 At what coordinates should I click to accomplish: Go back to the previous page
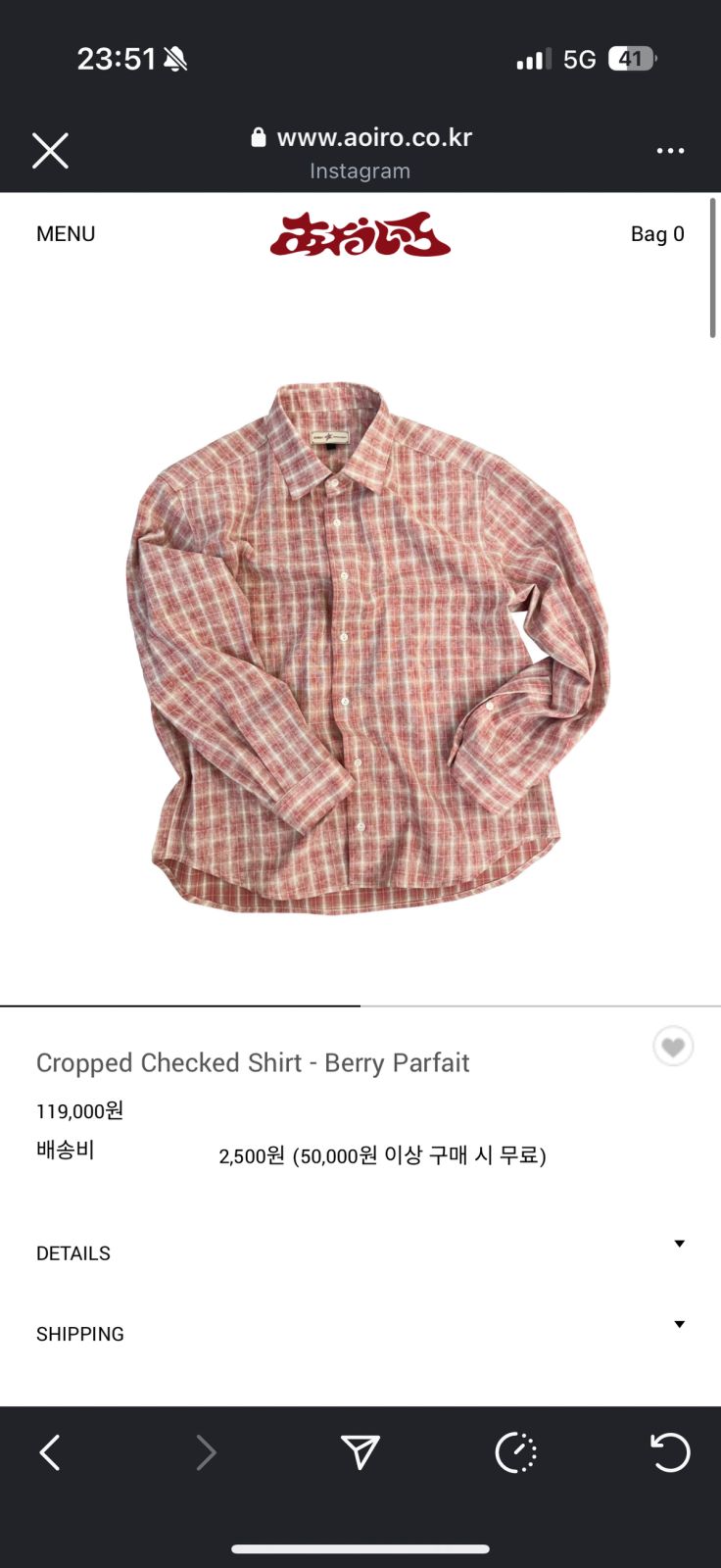point(50,1452)
